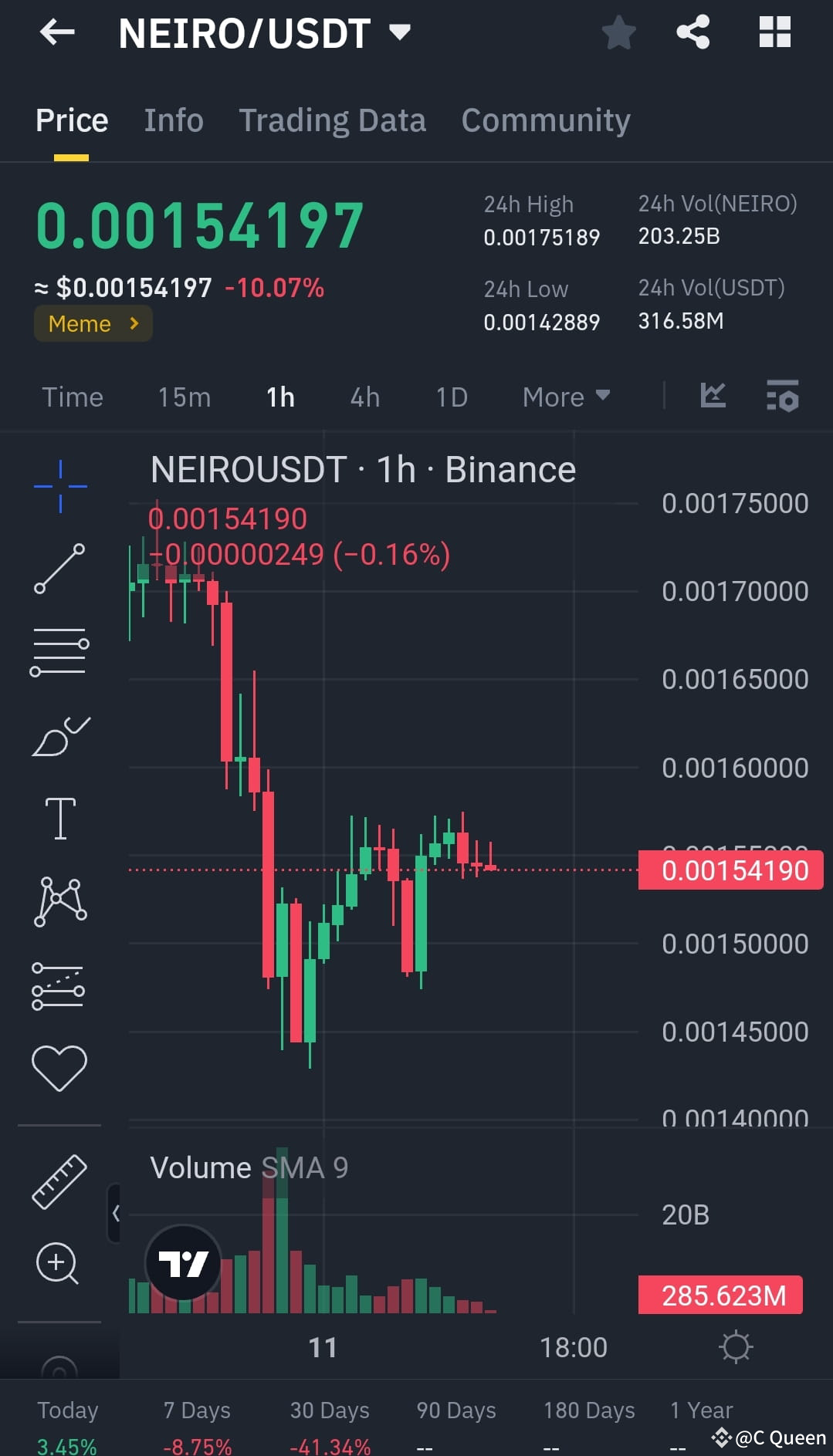Viewport: 833px width, 1456px height.
Task: Open the NEIRO/USDT pair selector dropdown
Action: (x=398, y=32)
